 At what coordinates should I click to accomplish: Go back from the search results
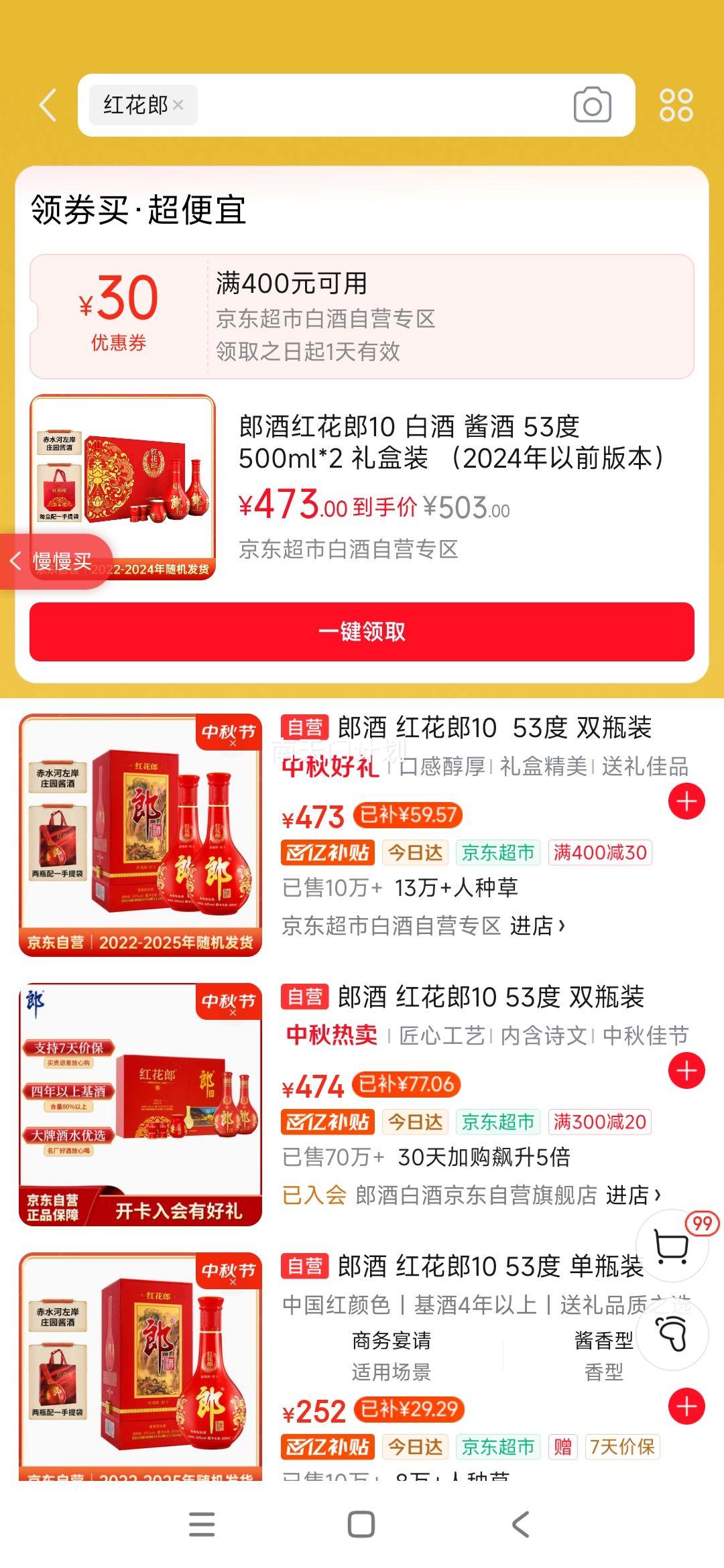[x=48, y=105]
